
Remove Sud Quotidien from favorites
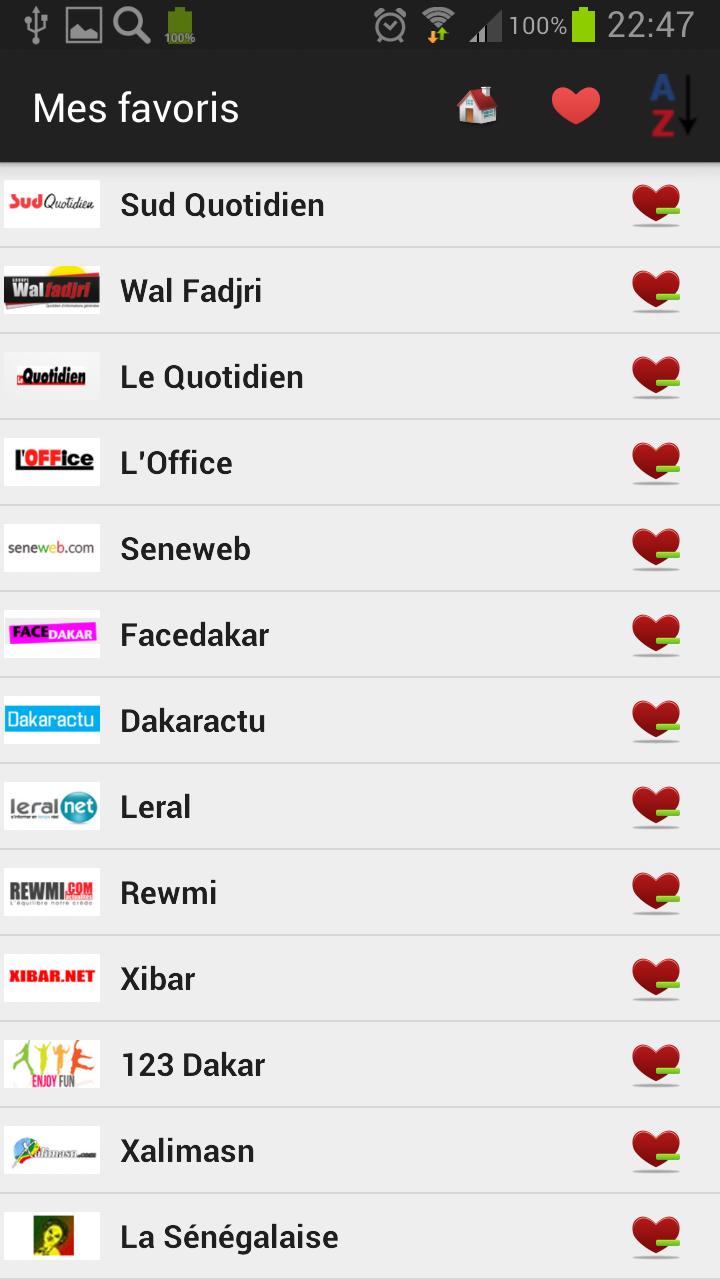[x=656, y=205]
